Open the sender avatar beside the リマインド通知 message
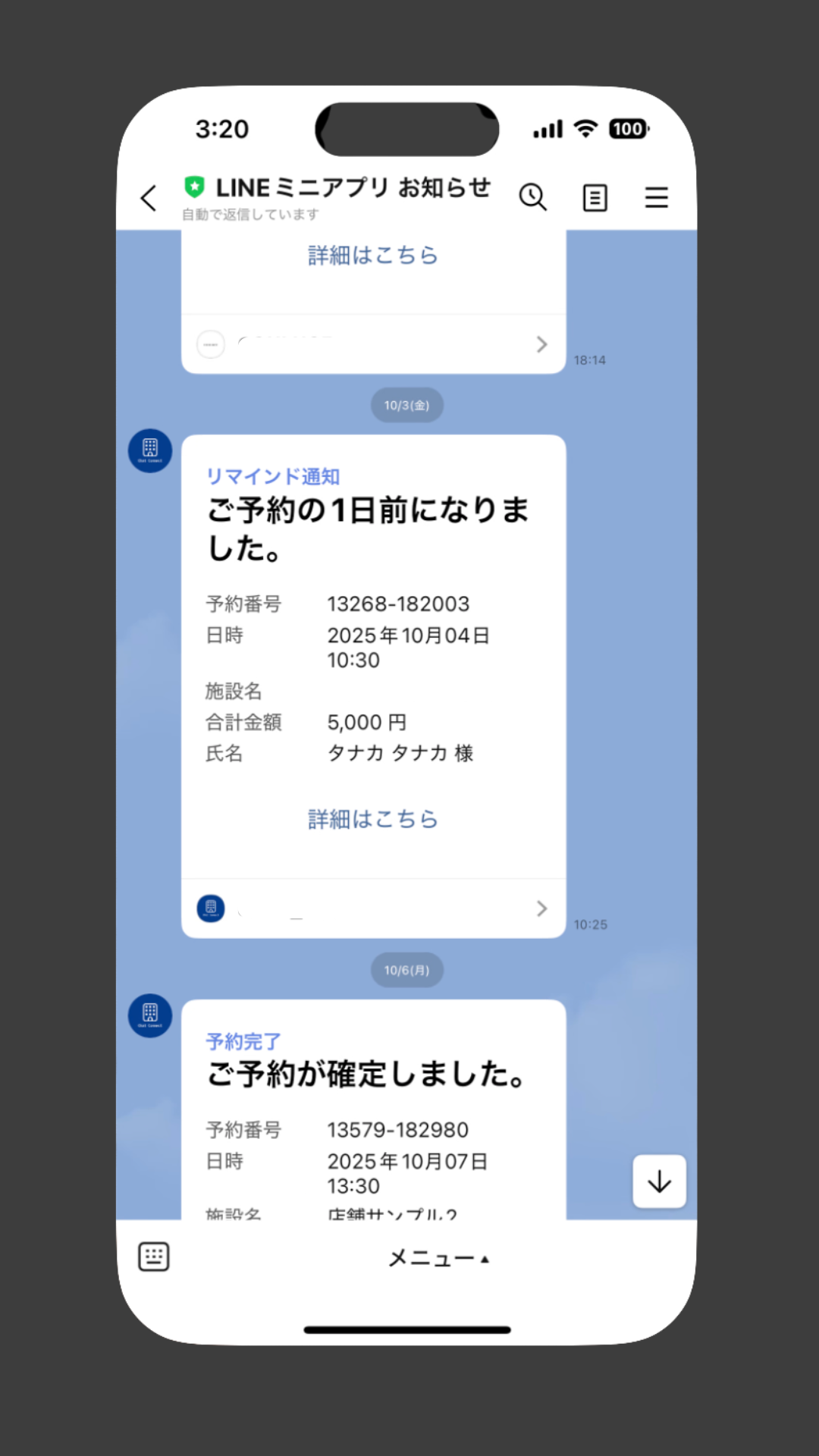The height and width of the screenshot is (1456, 819). (x=150, y=450)
